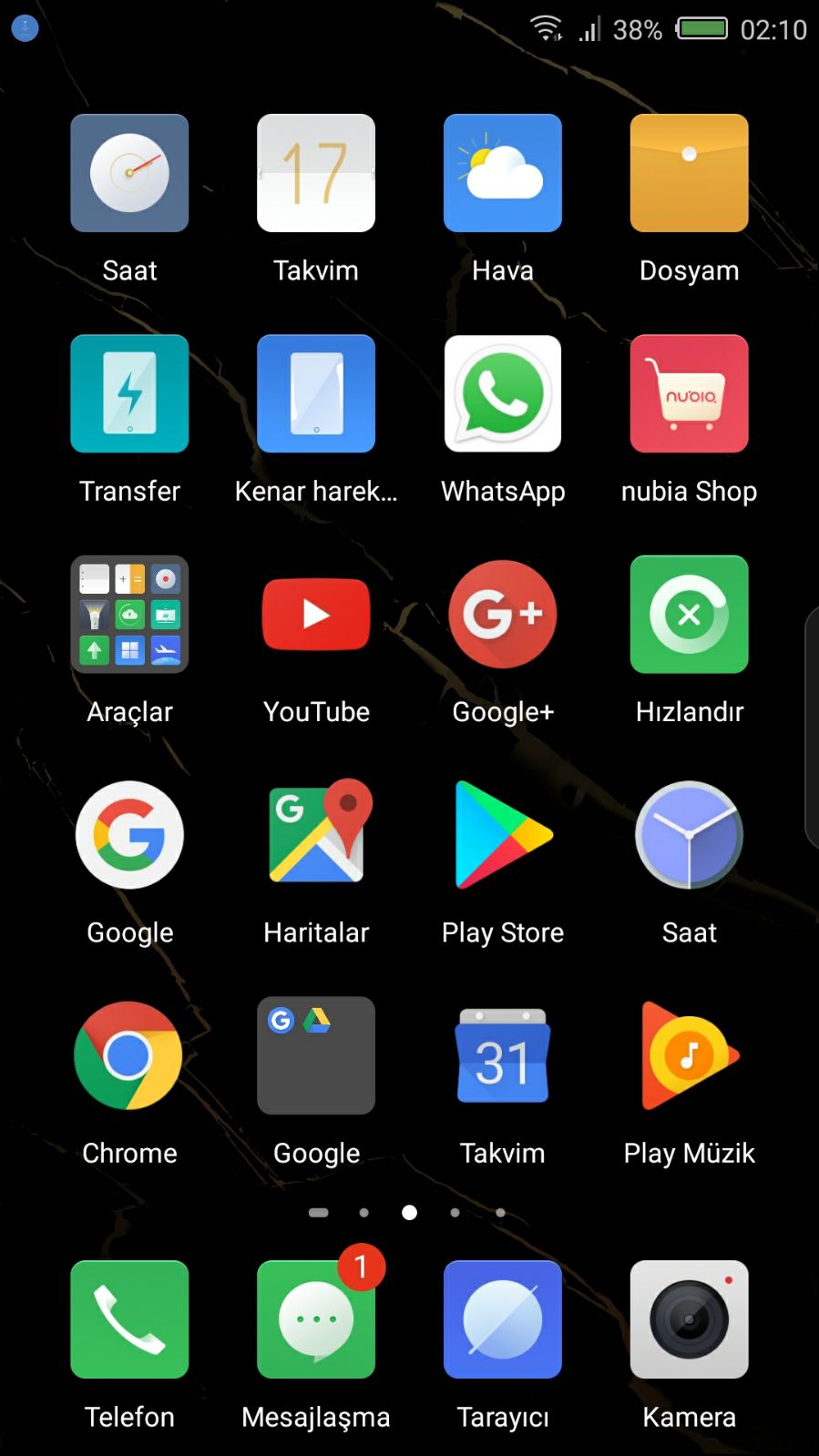The height and width of the screenshot is (1456, 819).
Task: Open the Kenar hareketleri app
Action: (316, 393)
